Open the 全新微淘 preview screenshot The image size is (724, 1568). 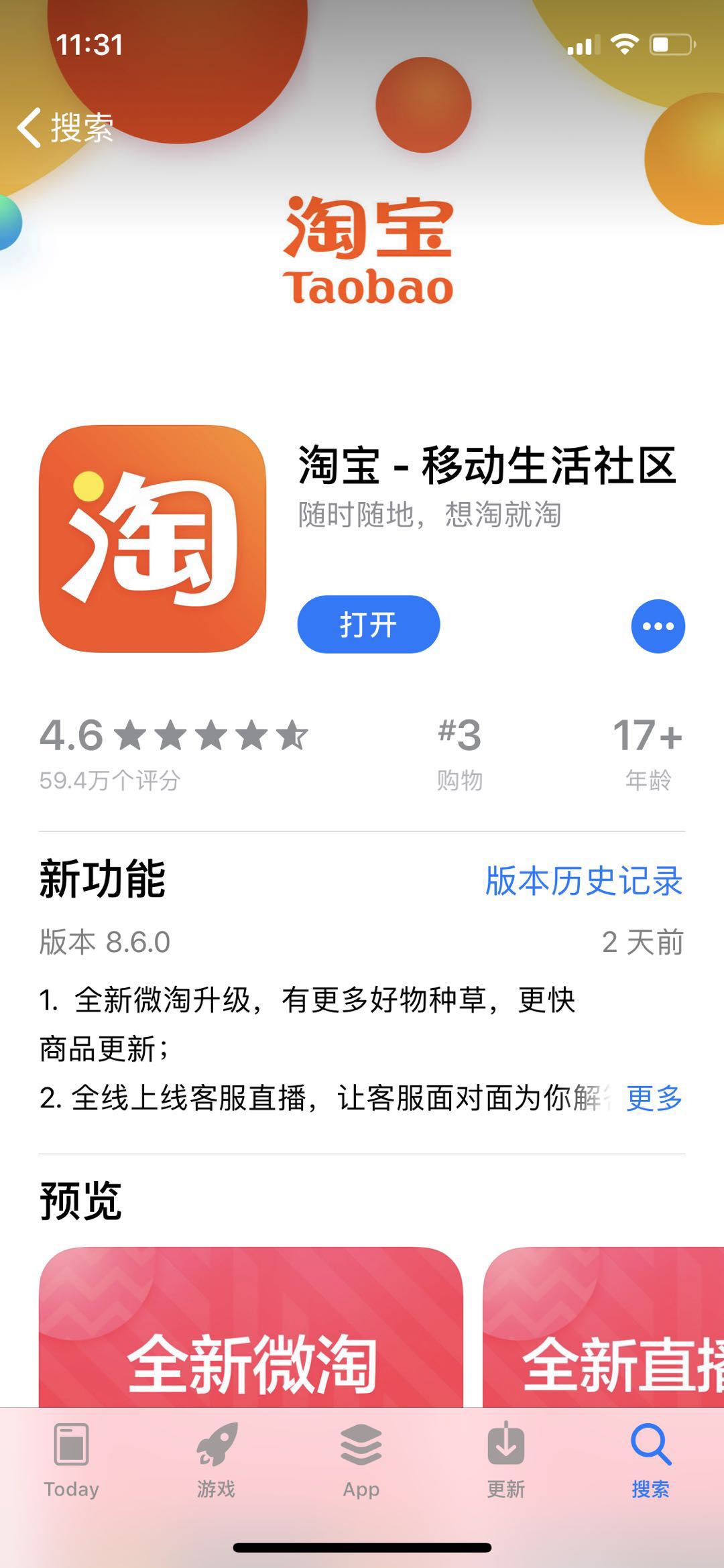(251, 1327)
